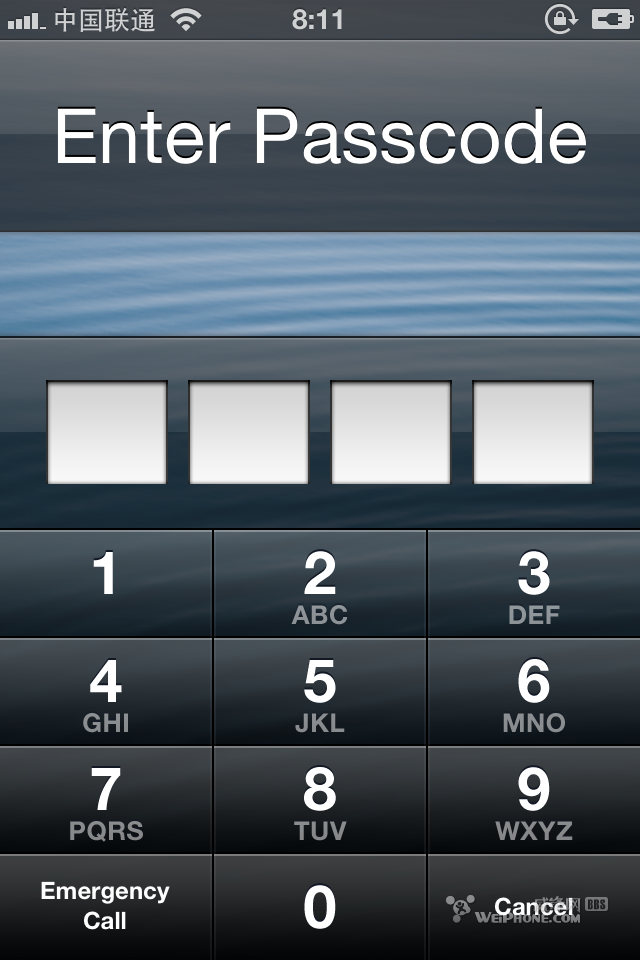Open Emergency Call

coord(106,907)
